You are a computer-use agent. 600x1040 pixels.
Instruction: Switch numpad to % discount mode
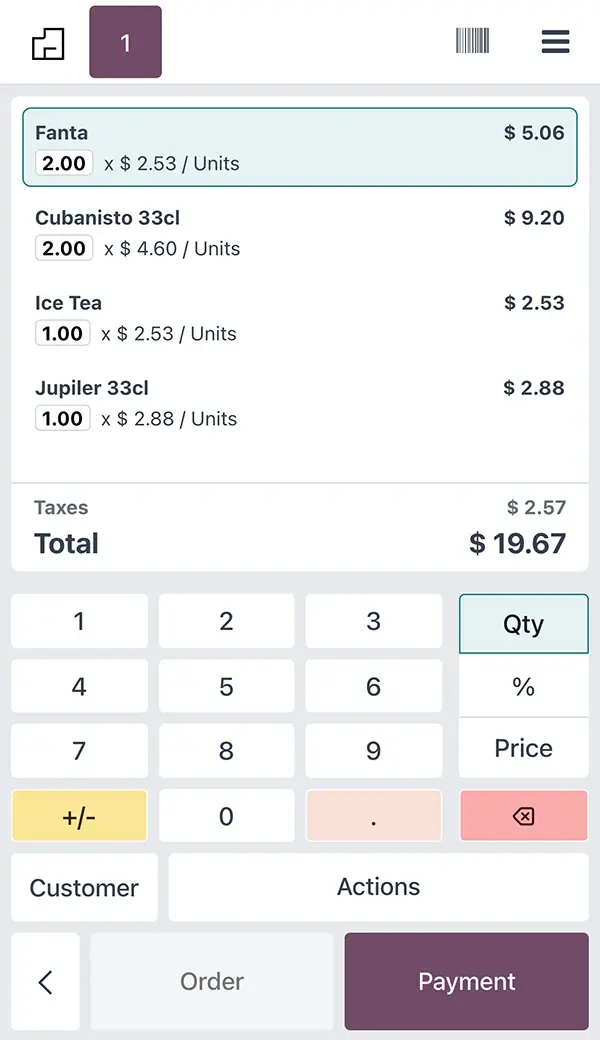point(523,687)
